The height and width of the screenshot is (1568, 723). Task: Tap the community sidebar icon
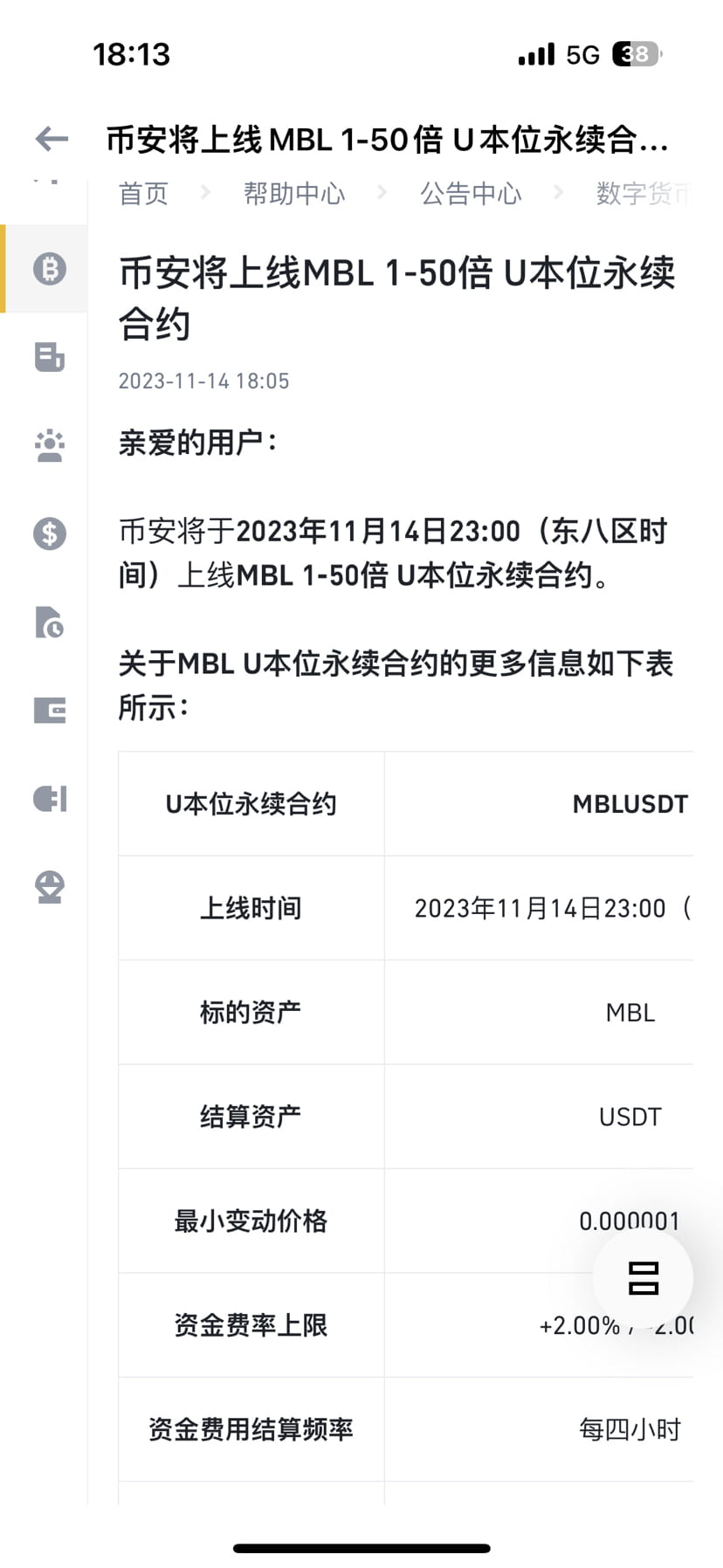pyautogui.click(x=48, y=445)
